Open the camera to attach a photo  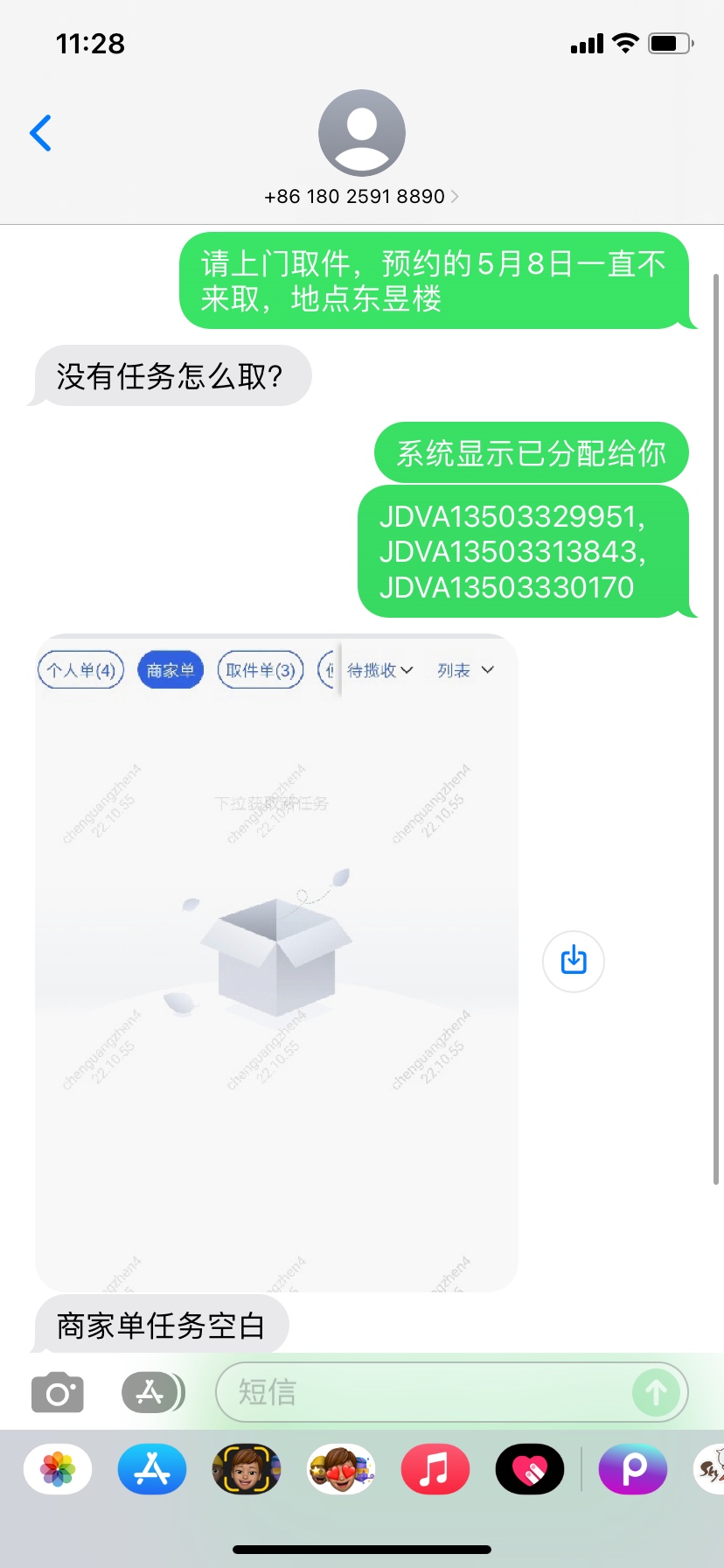(58, 1392)
